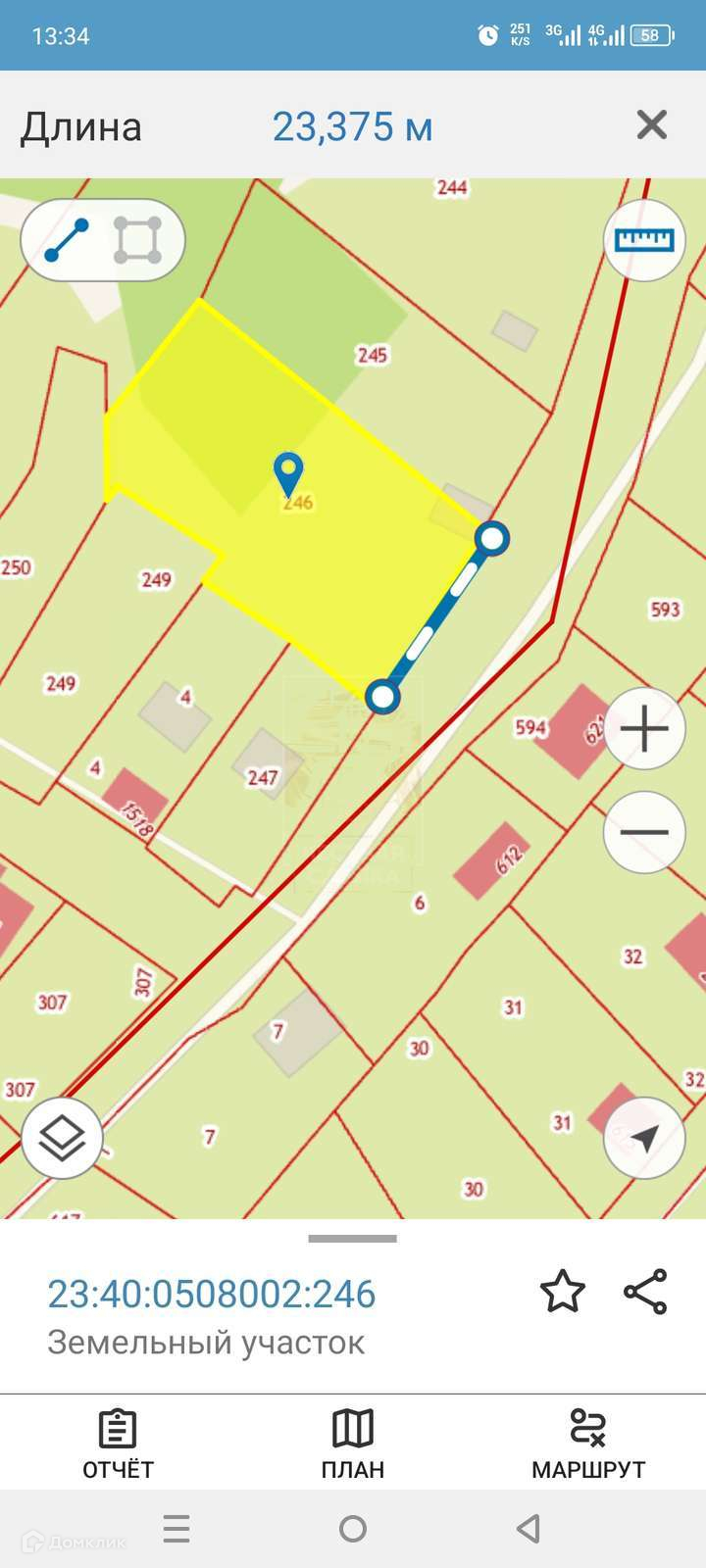This screenshot has width=706, height=1568.
Task: Go back using system navigation
Action: pos(529,1529)
